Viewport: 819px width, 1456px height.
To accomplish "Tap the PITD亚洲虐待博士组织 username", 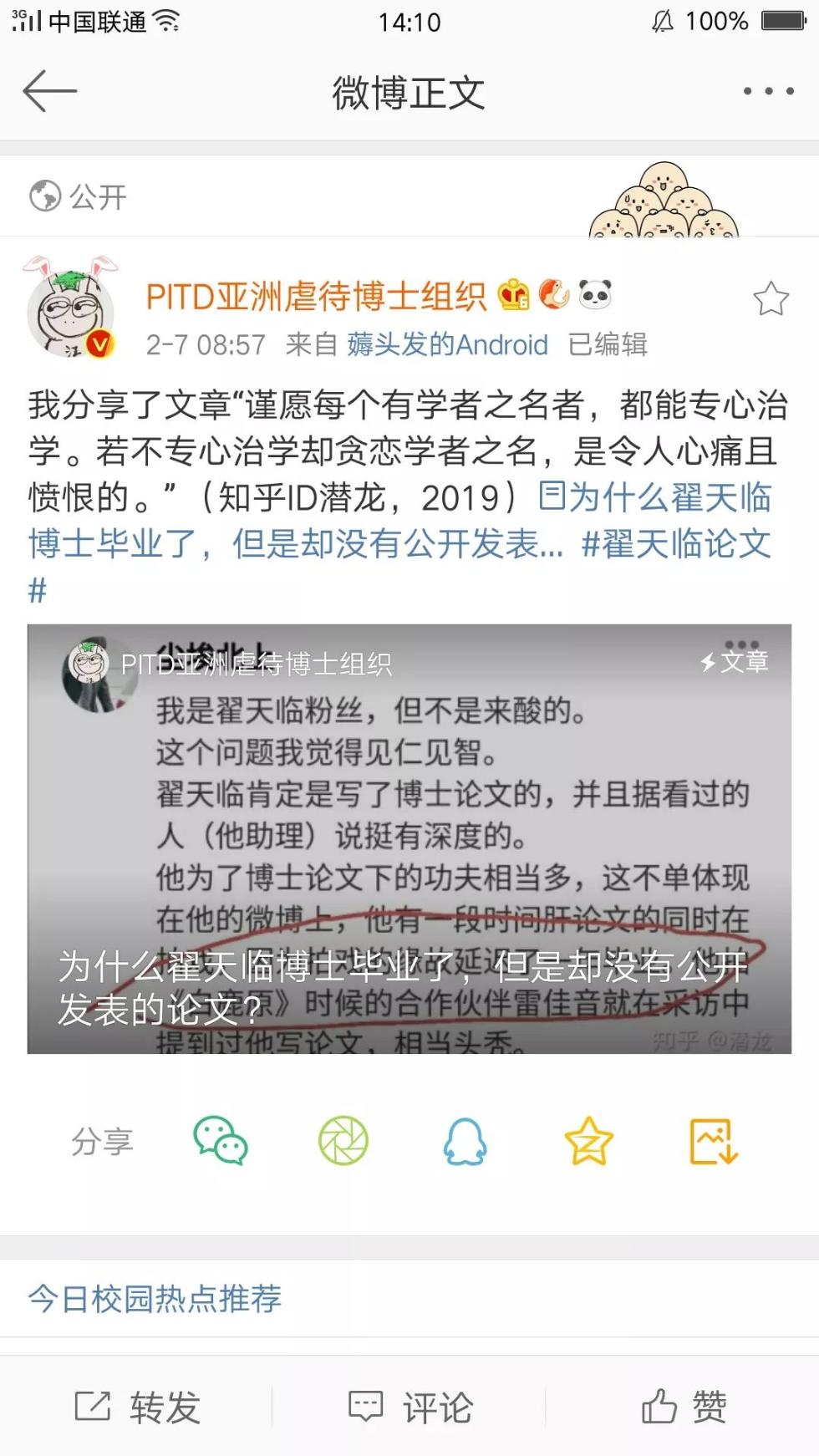I will click(x=316, y=296).
